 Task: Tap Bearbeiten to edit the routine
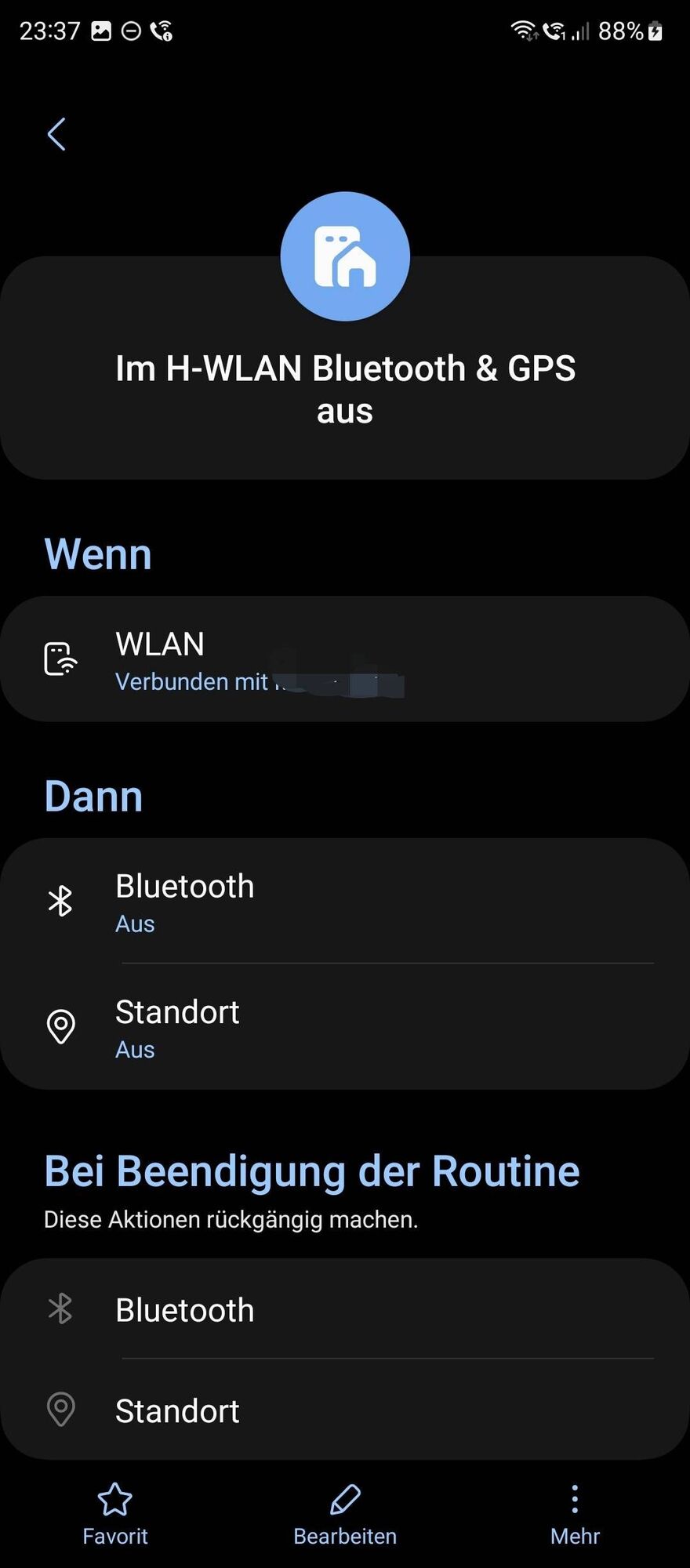coord(345,1514)
